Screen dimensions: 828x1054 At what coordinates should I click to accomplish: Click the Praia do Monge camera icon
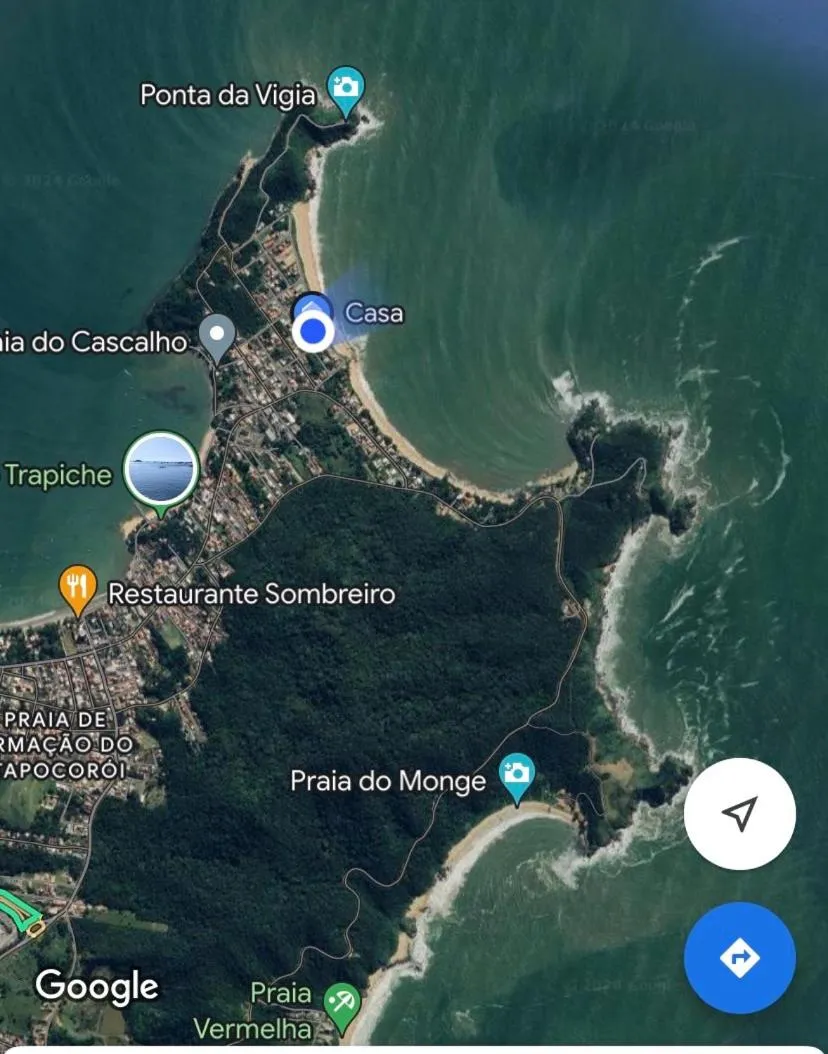coord(516,774)
